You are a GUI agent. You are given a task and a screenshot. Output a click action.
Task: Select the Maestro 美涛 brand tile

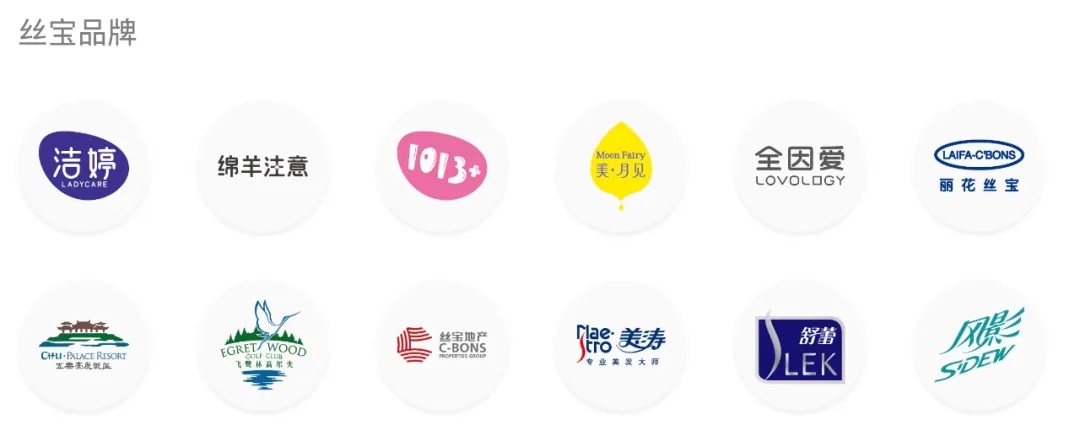coord(621,345)
